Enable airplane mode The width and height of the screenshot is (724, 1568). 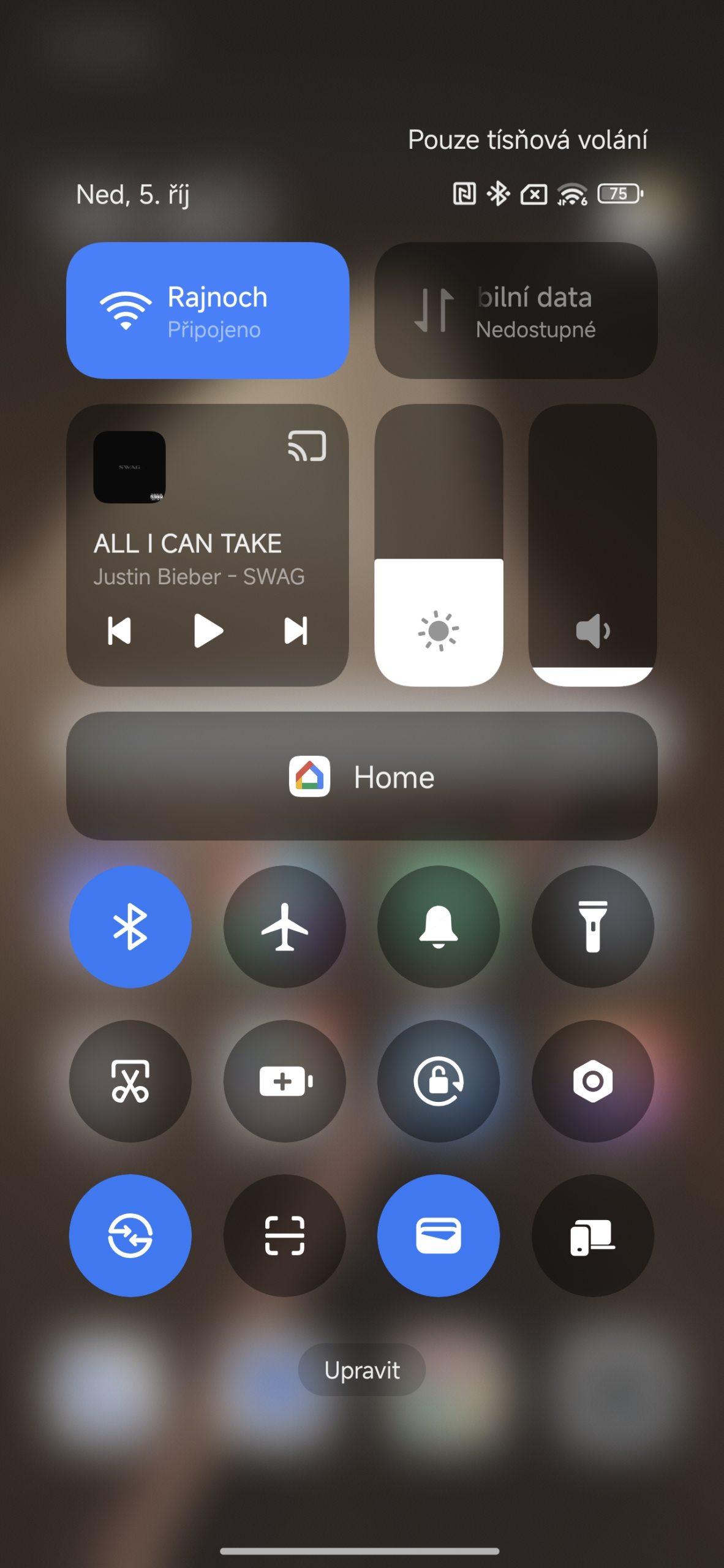click(x=285, y=927)
